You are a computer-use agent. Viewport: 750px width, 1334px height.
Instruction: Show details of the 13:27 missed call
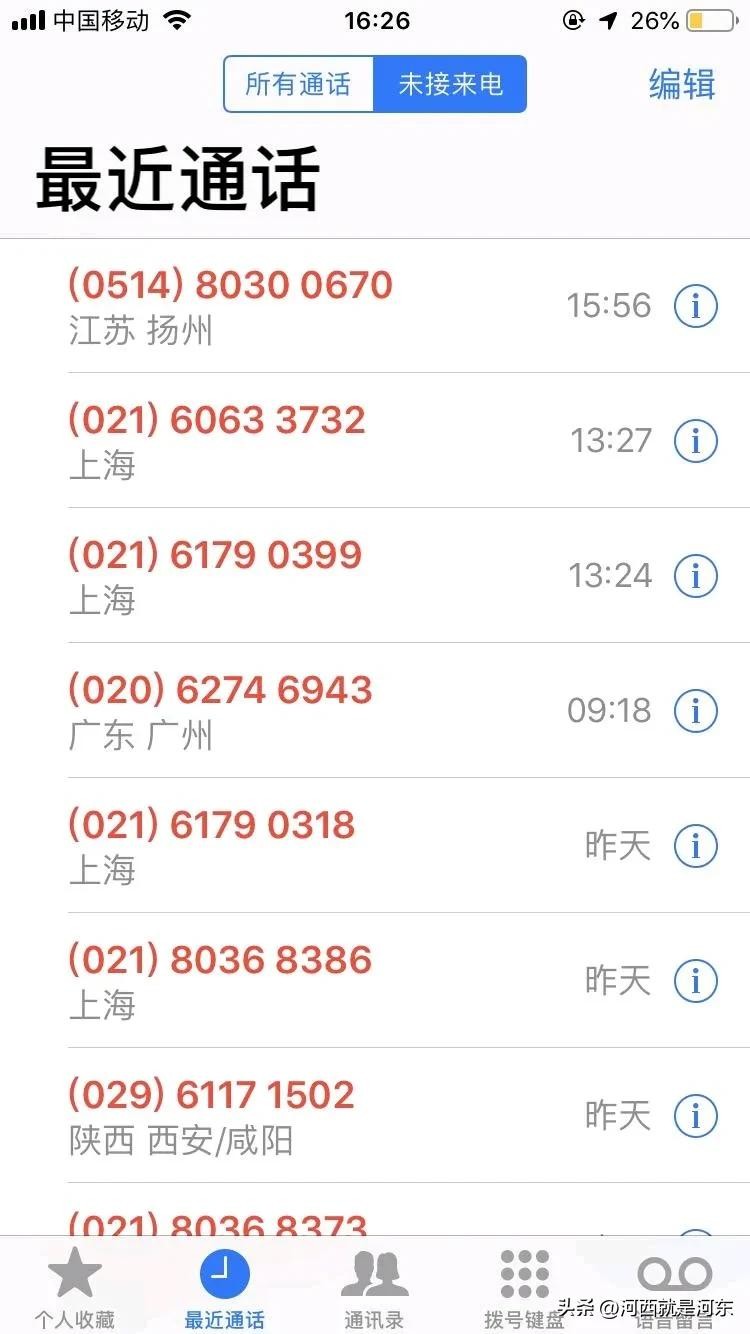click(x=696, y=441)
